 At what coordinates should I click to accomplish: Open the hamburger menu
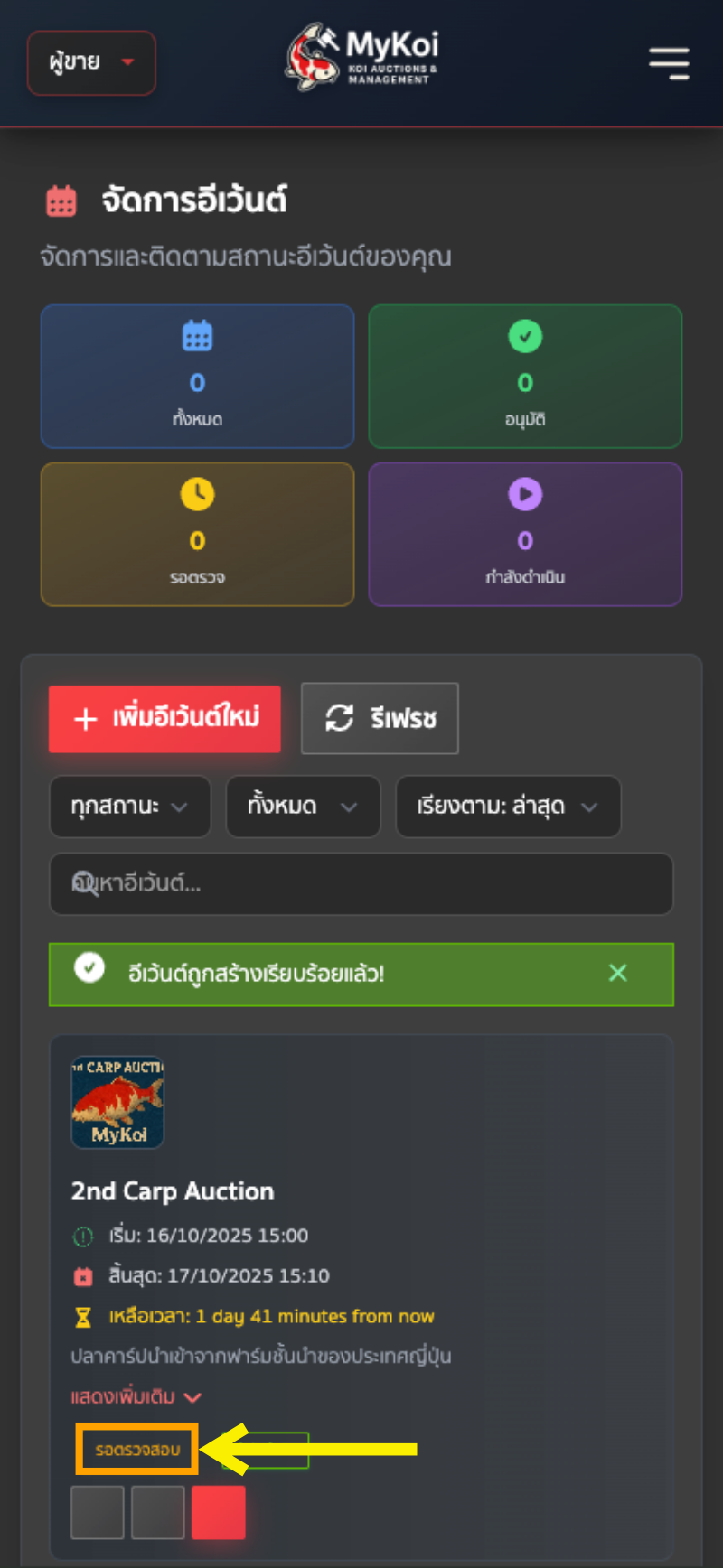click(x=669, y=63)
